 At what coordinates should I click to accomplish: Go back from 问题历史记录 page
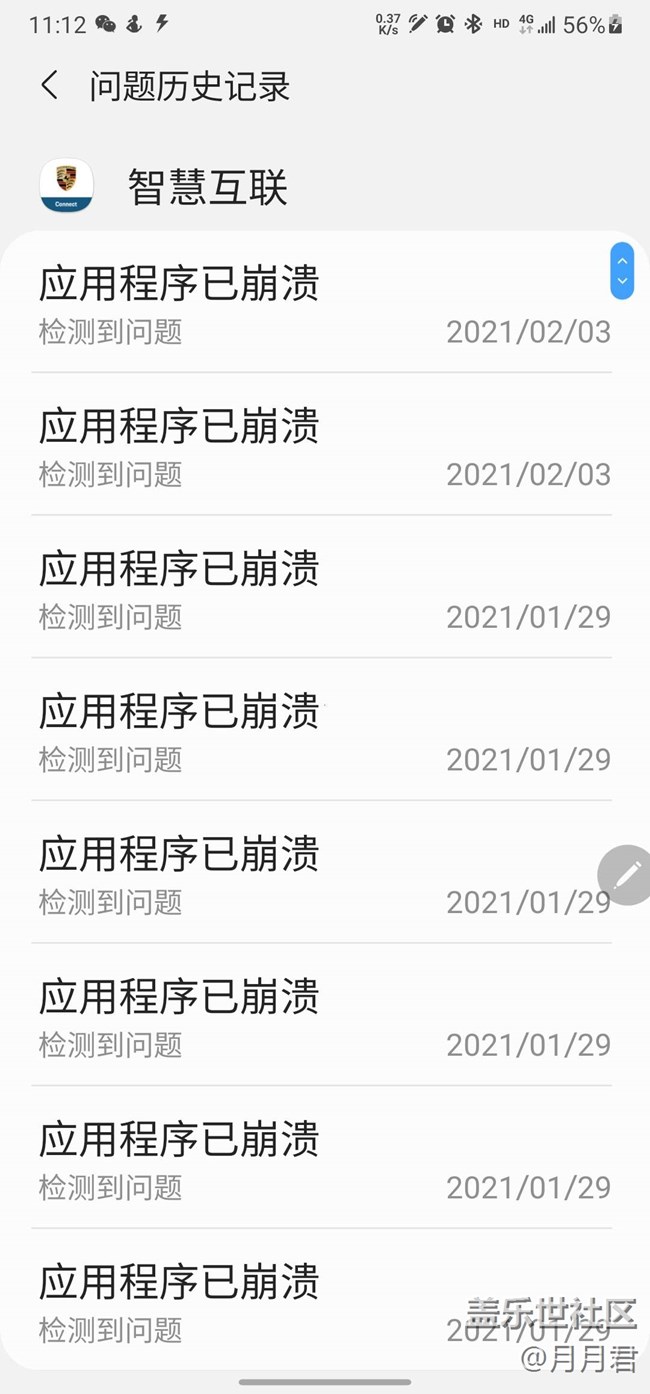49,86
